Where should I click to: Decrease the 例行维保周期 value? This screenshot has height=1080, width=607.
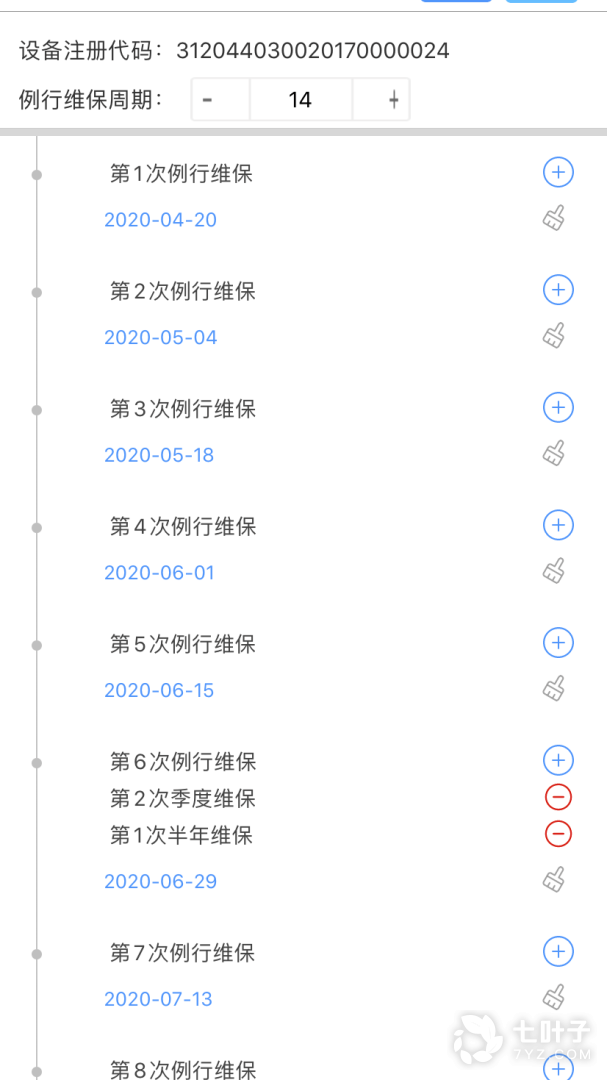208,100
